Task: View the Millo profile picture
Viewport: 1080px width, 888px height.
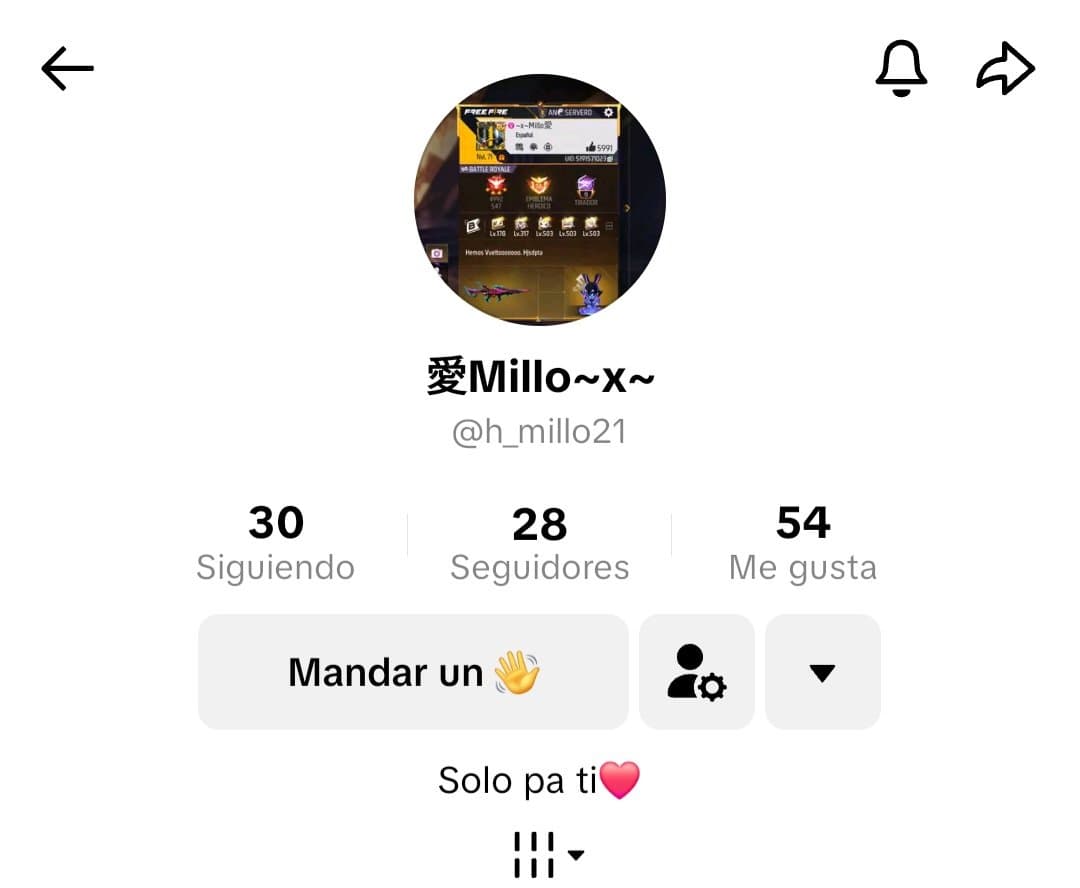Action: click(x=540, y=200)
